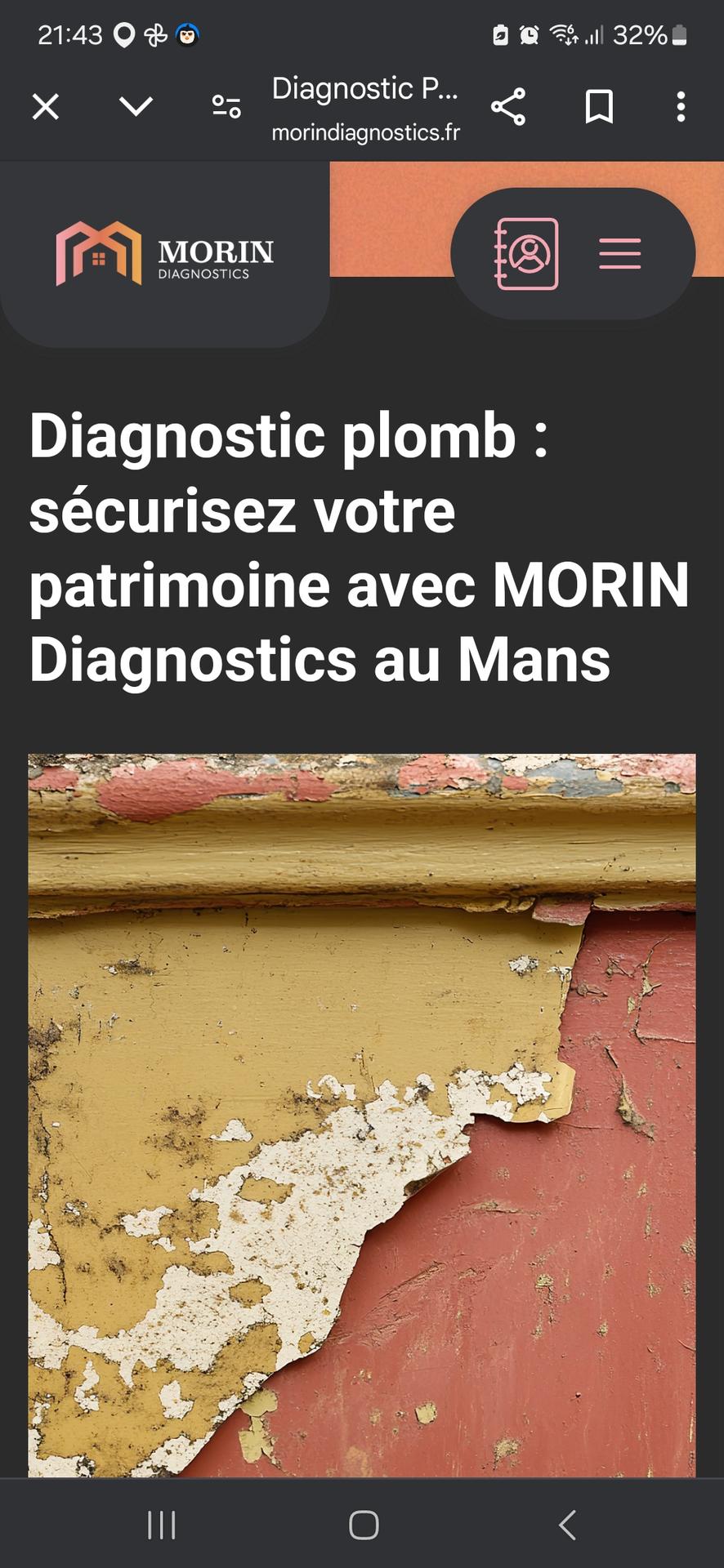Share this Diagnostic plomb page
Viewport: 724px width, 1568px height.
coord(508,107)
